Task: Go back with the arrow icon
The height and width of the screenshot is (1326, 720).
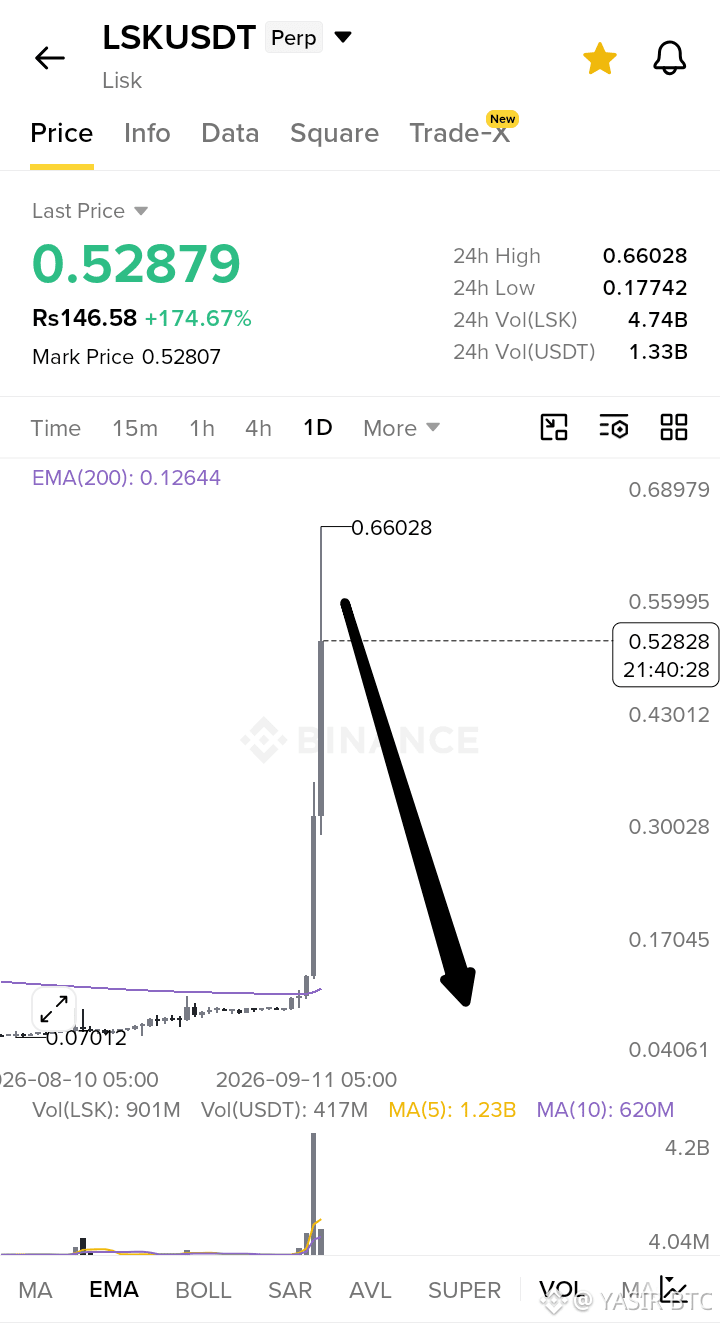Action: (50, 58)
